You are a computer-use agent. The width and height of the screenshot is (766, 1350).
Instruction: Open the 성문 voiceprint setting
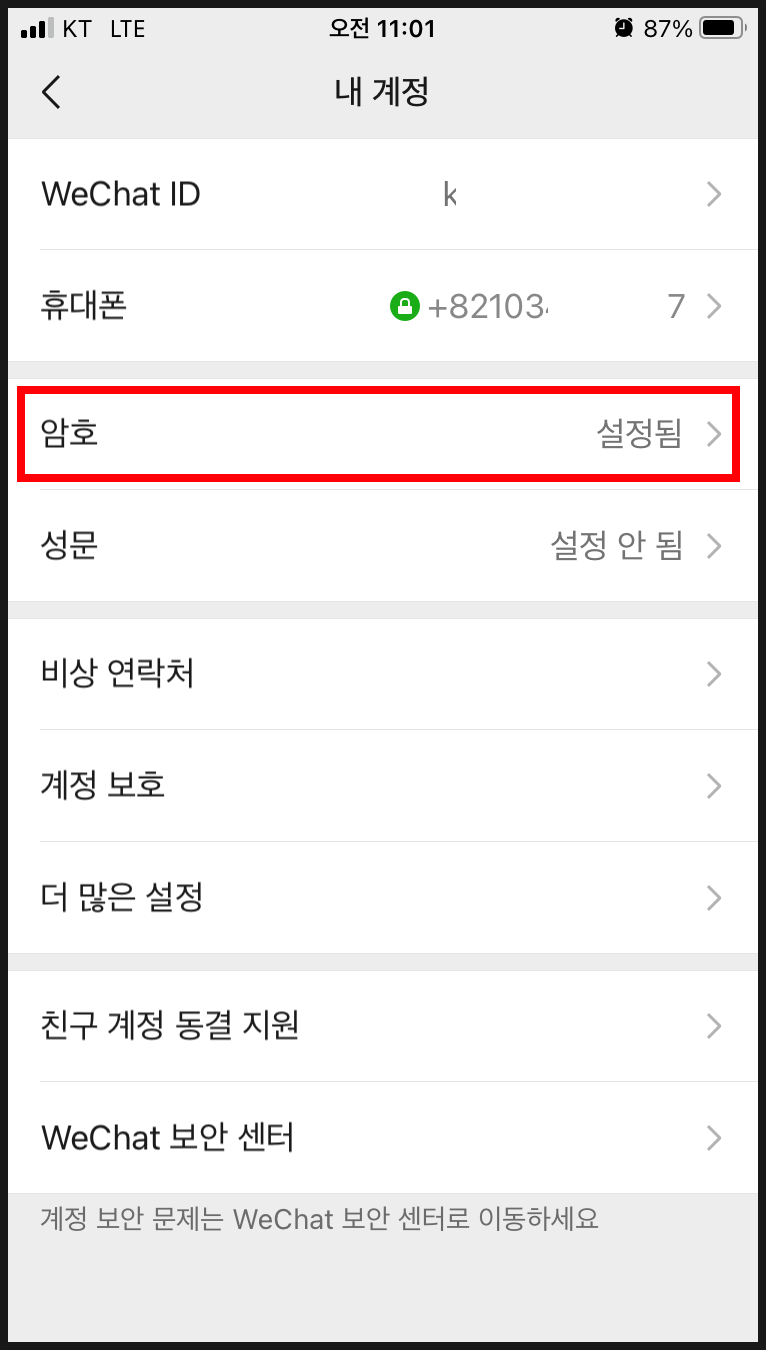383,546
